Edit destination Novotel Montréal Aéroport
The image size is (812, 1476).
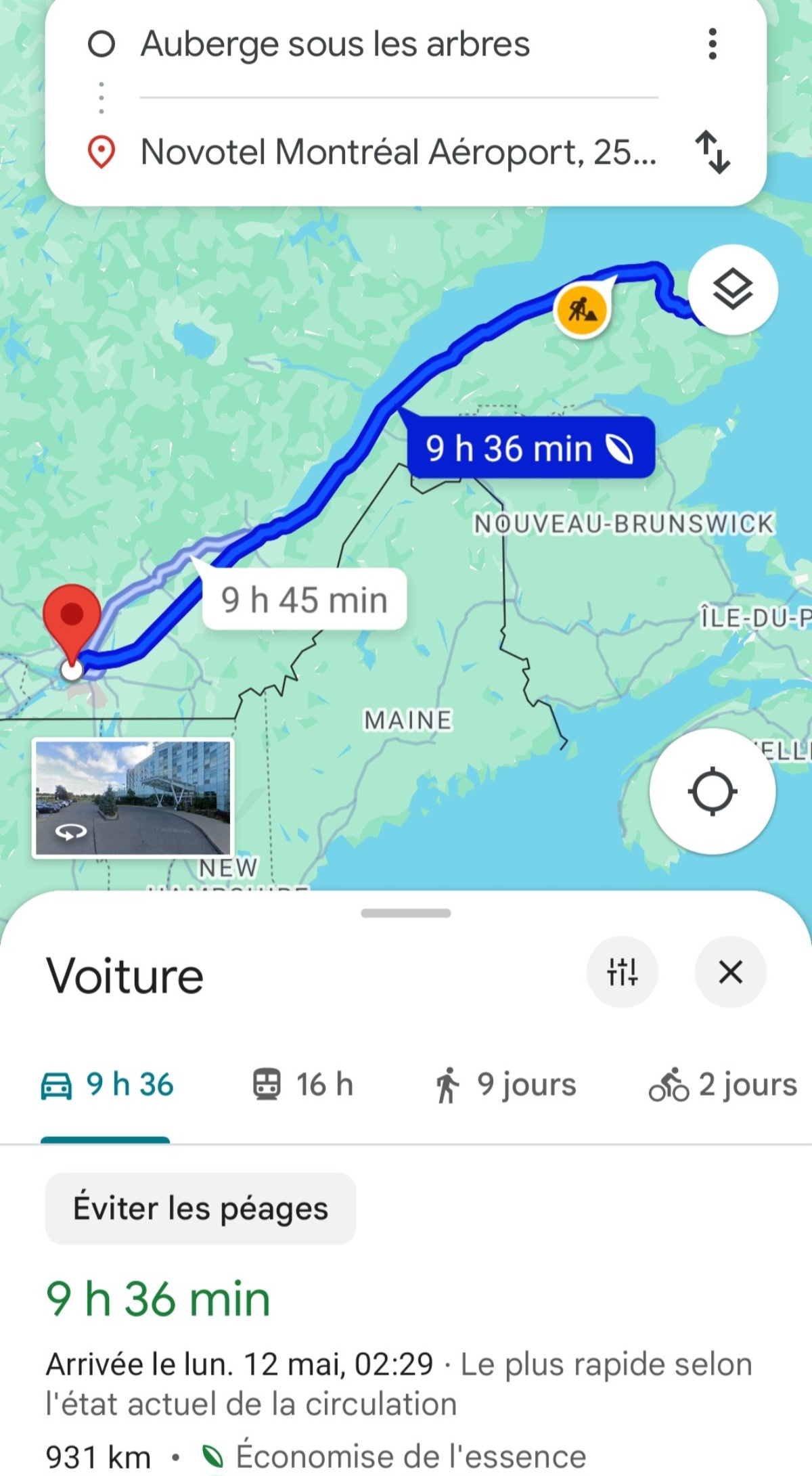398,152
